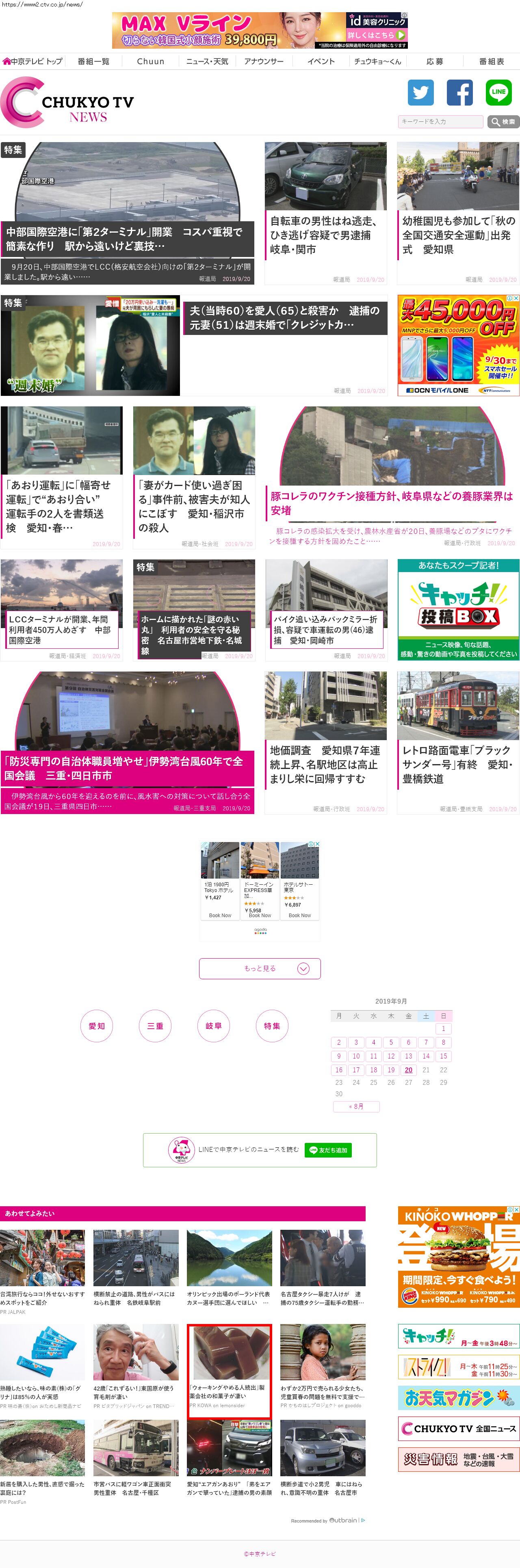Viewport: 520px width, 1568px height.
Task: Open the Twitter share icon
Action: pyautogui.click(x=420, y=93)
